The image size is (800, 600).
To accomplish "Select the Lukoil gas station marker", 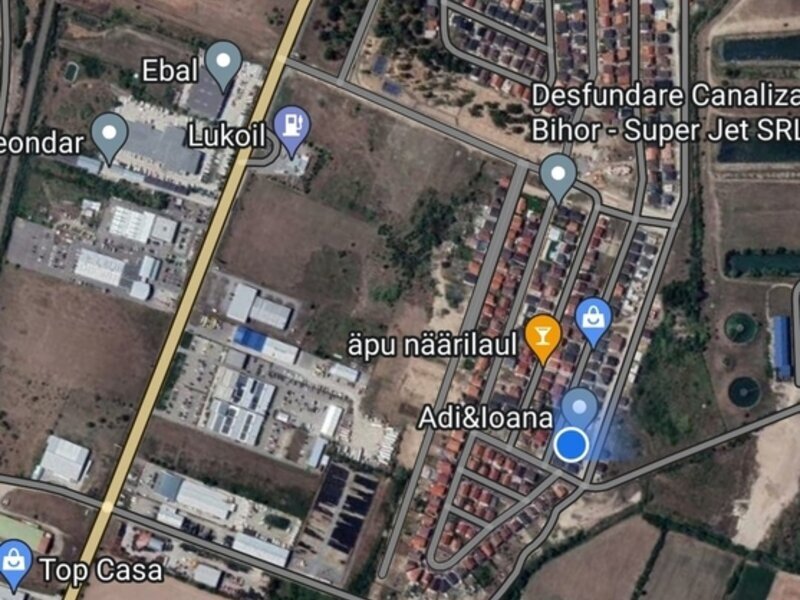I will pos(292,127).
